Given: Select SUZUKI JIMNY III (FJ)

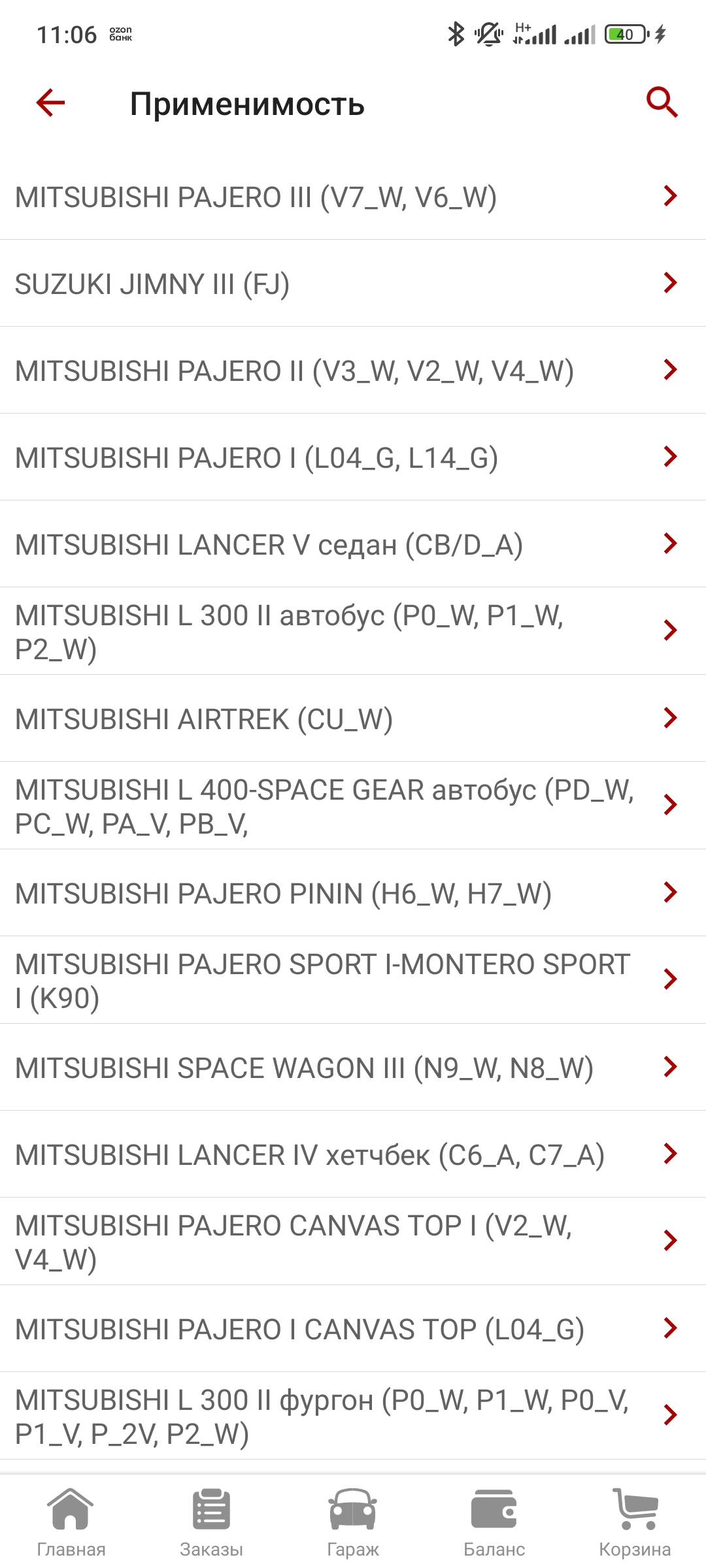Looking at the screenshot, I should point(353,284).
